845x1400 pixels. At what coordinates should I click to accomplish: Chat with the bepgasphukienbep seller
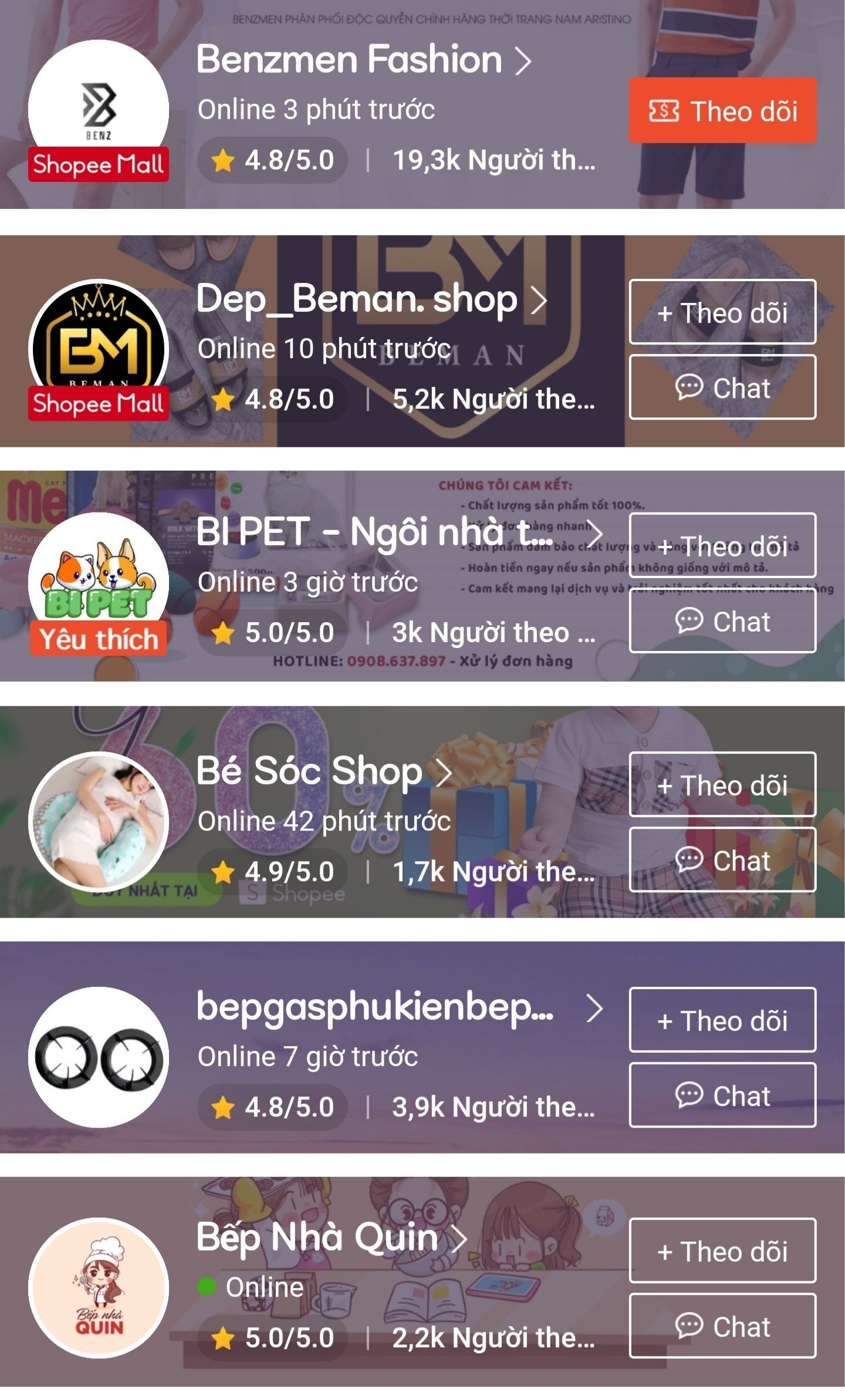point(722,1095)
